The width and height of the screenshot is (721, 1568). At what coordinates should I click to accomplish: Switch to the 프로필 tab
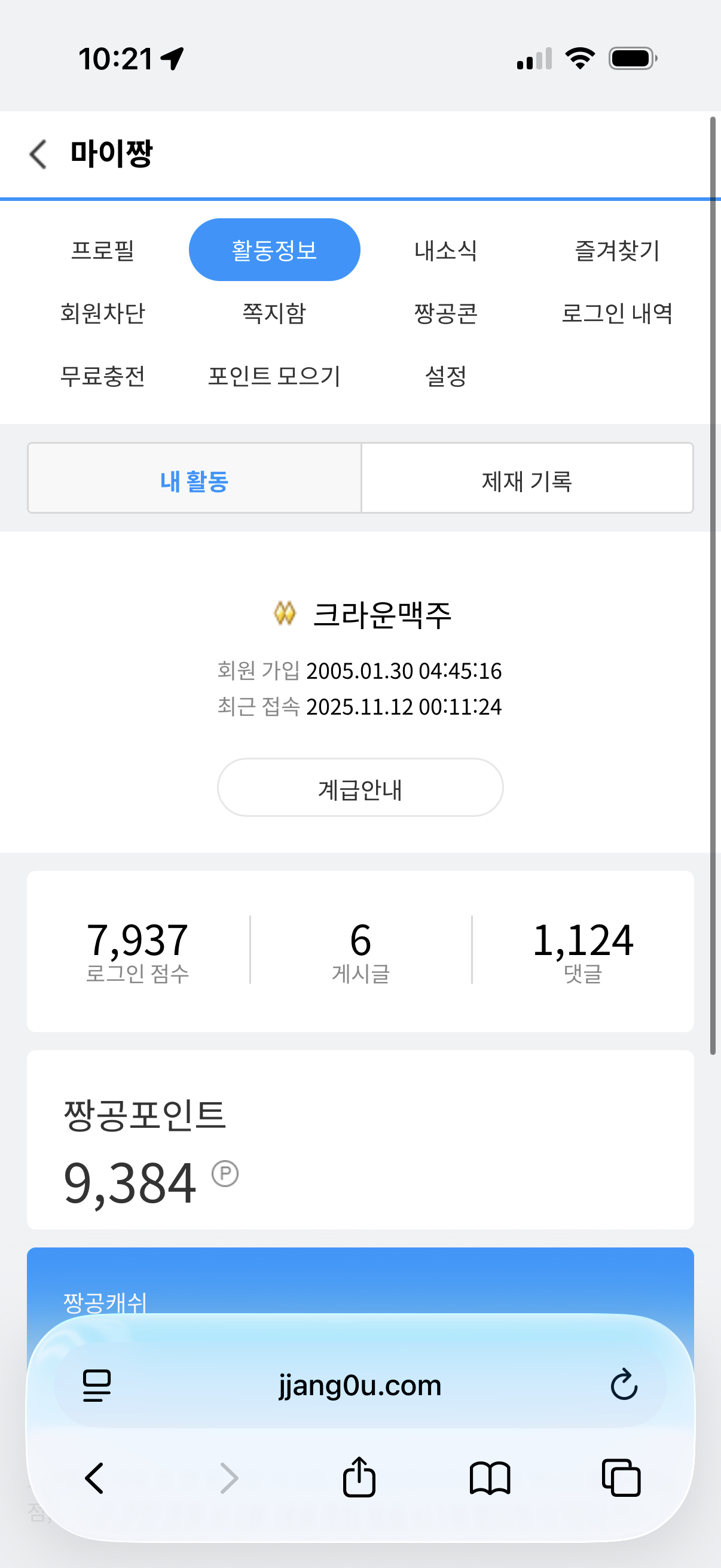(x=102, y=250)
